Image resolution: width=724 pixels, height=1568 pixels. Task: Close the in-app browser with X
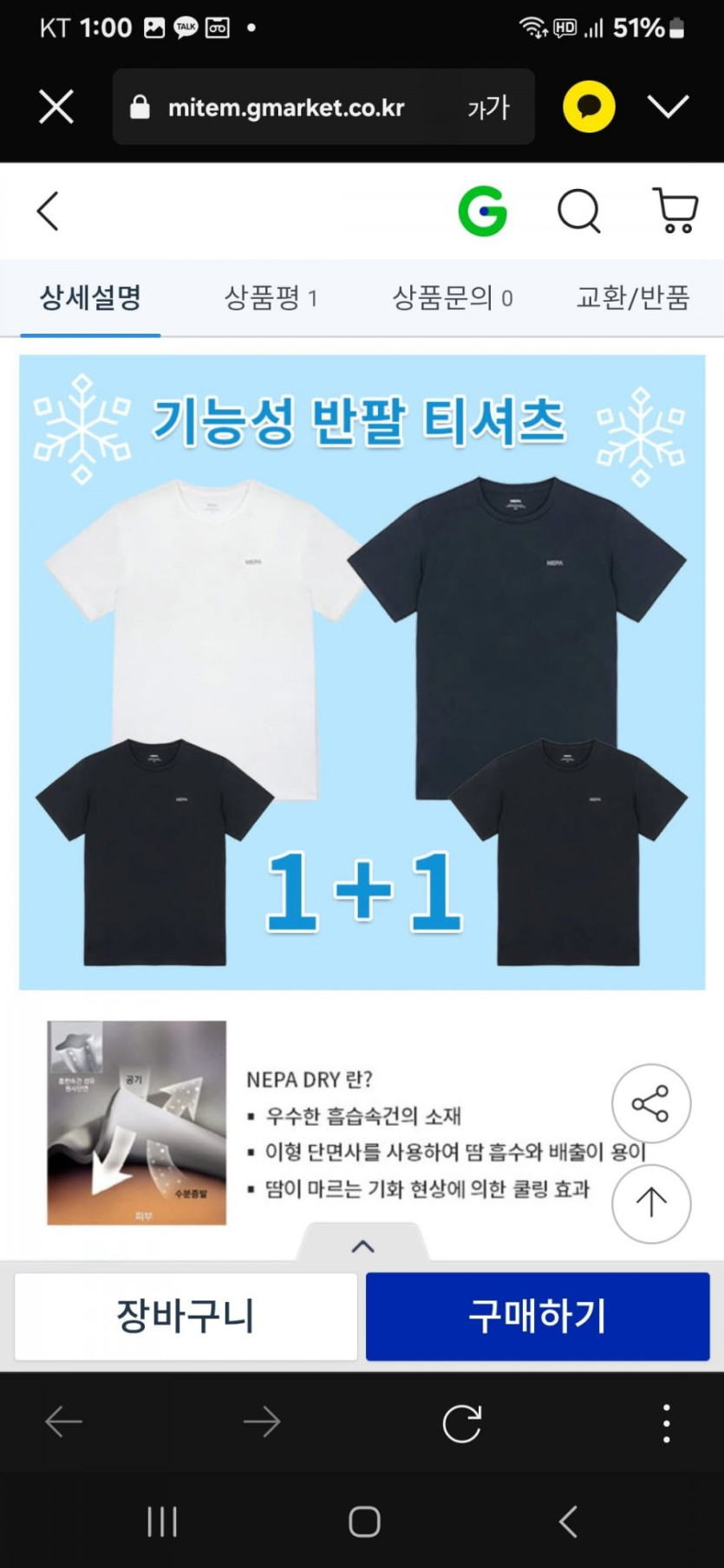tap(56, 107)
